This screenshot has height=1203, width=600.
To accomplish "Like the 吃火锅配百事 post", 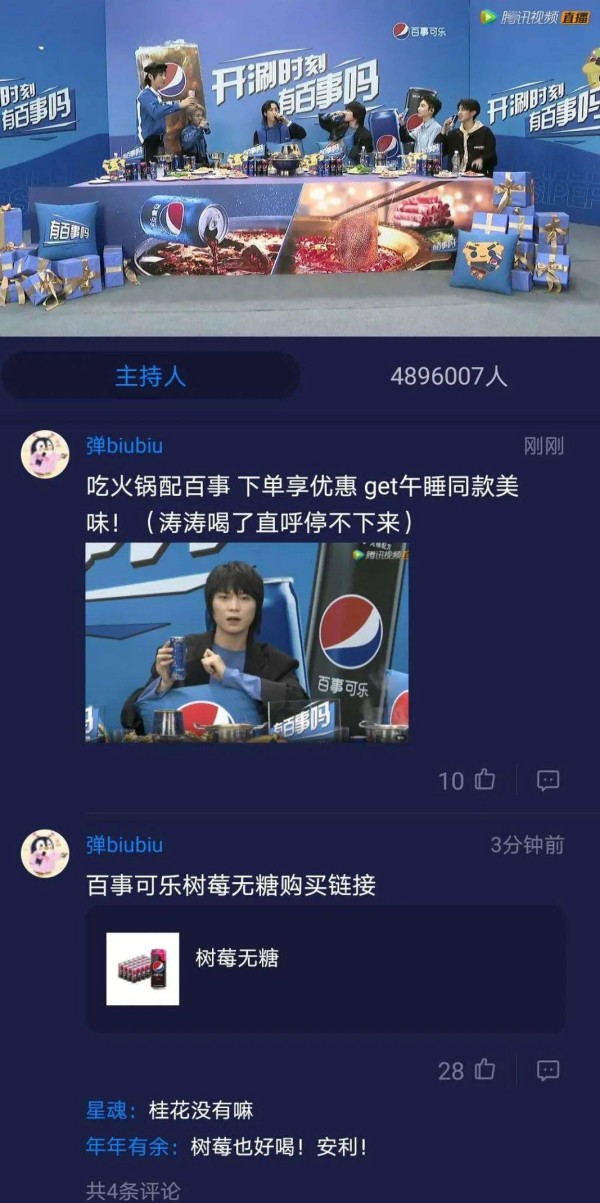I will point(485,780).
